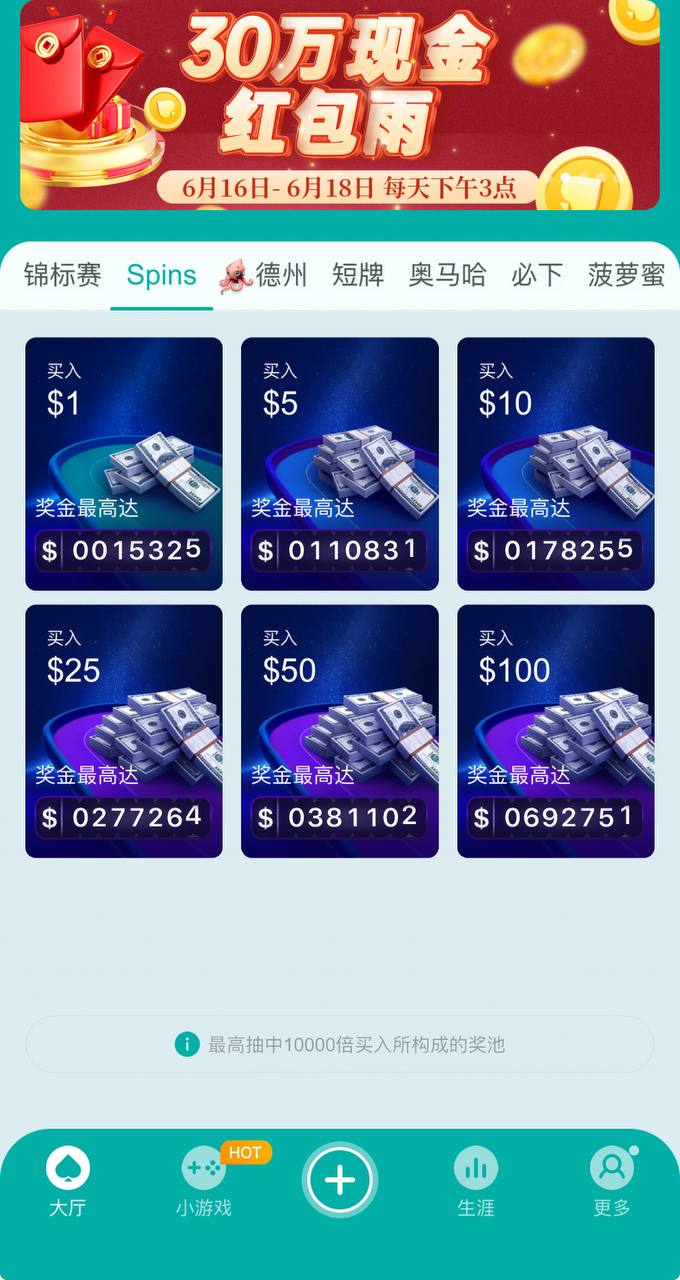Choose the $1 buy-in Spins card
This screenshot has width=680, height=1280.
pyautogui.click(x=124, y=464)
